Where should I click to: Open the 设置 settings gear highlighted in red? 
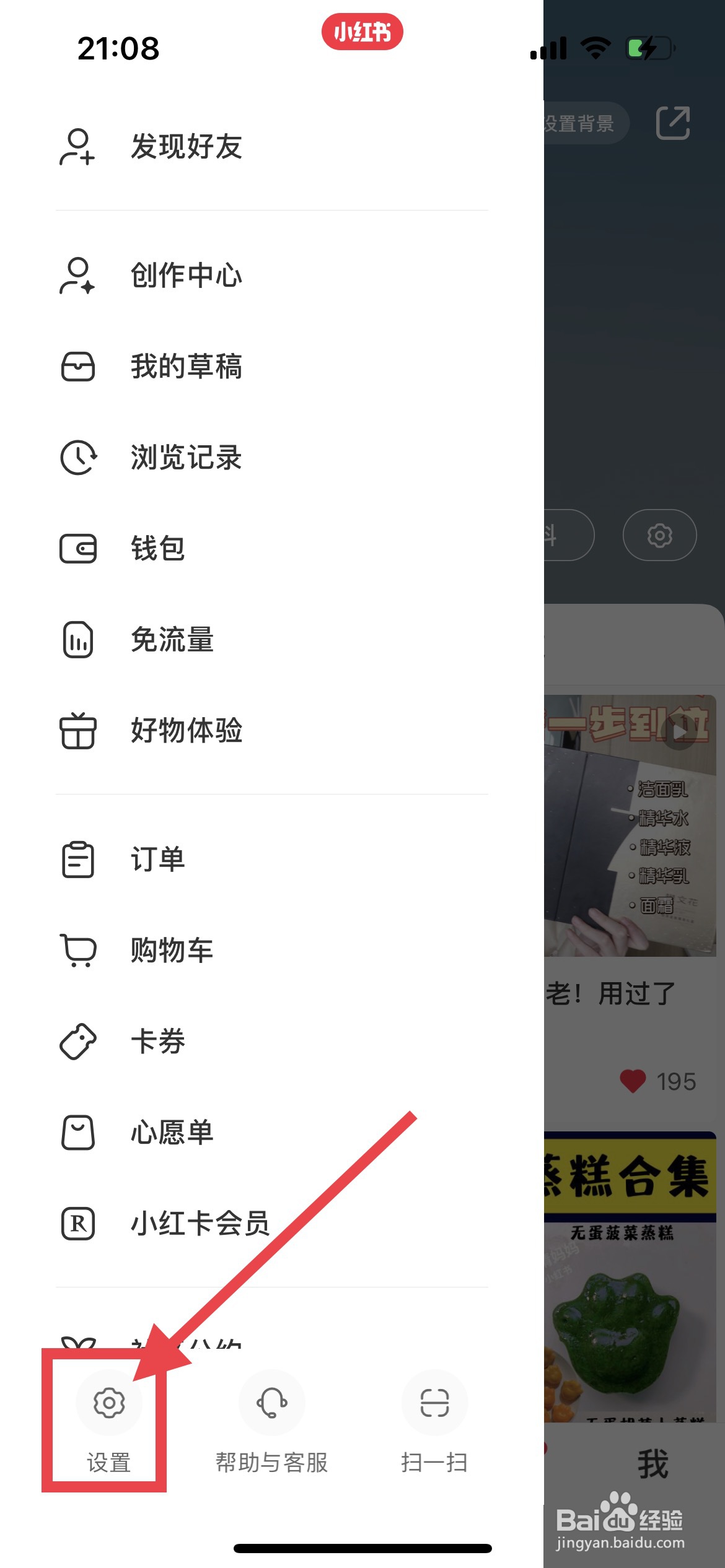[x=108, y=1403]
